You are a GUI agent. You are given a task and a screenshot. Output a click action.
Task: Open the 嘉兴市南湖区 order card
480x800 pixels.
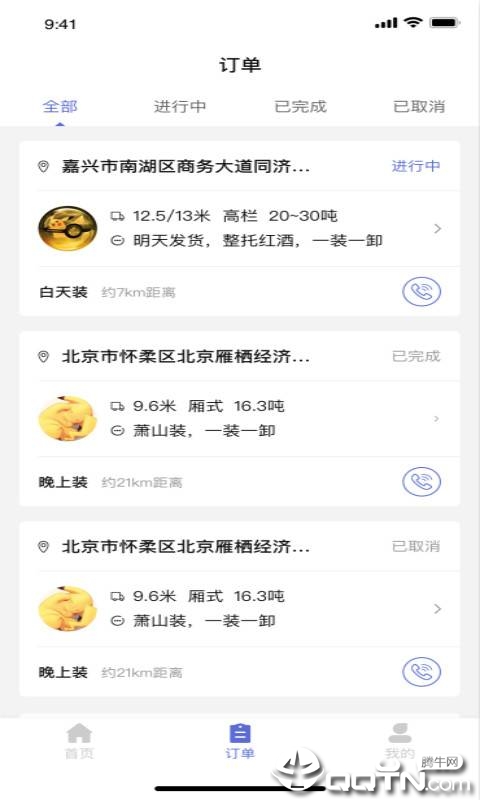tap(239, 229)
